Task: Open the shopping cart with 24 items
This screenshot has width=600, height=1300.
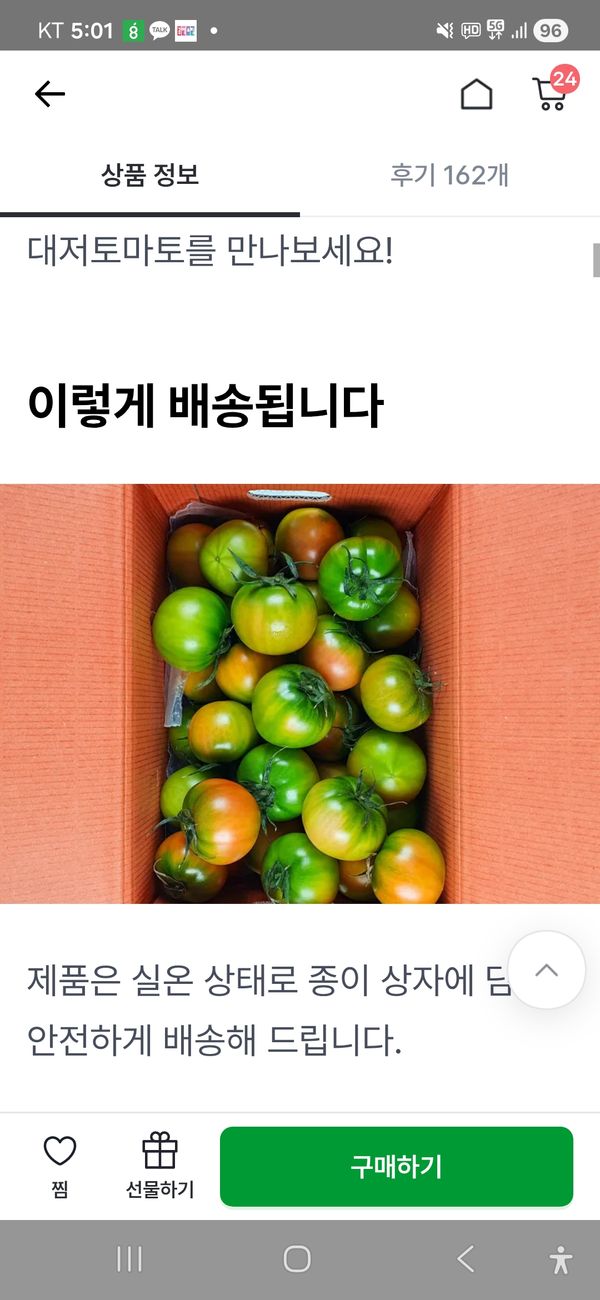Action: point(551,93)
